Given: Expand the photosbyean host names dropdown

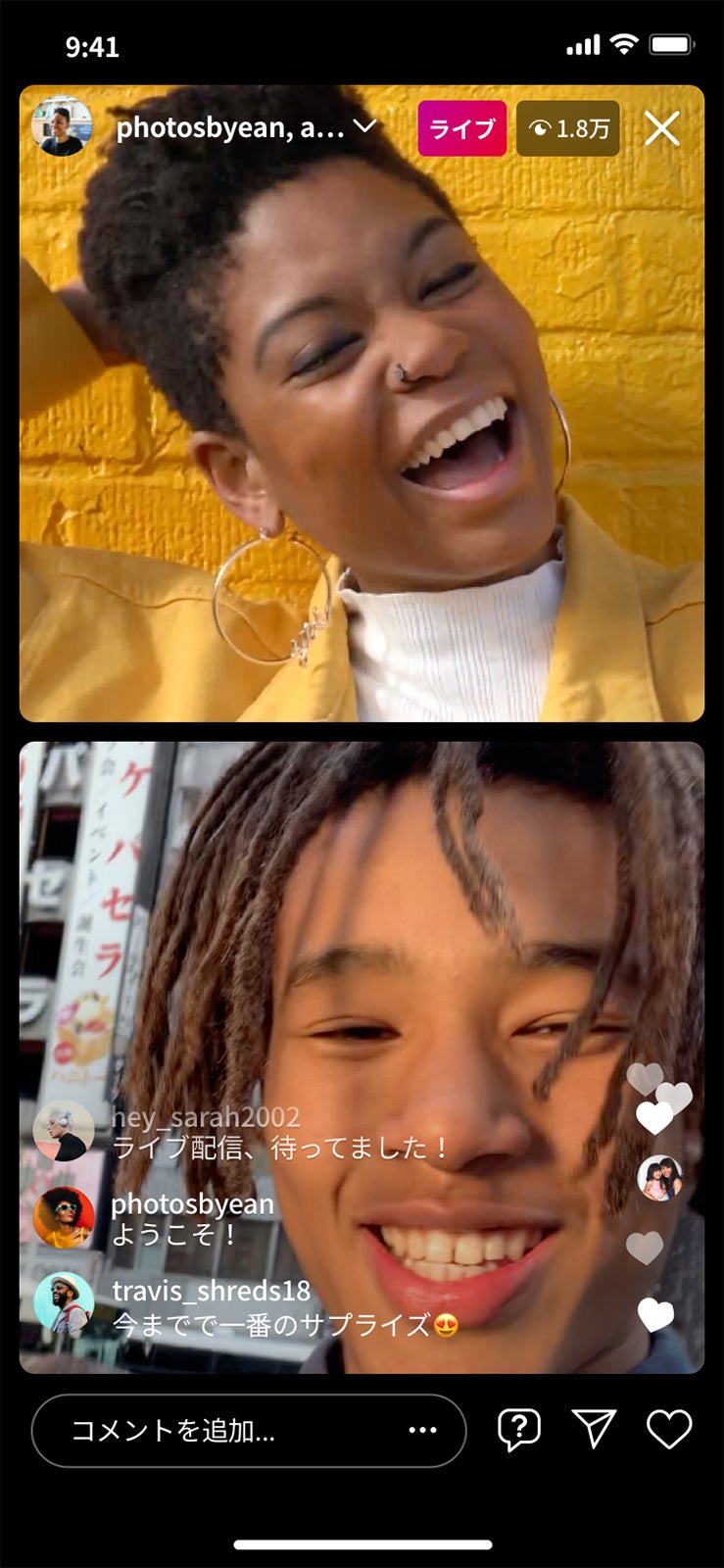Looking at the screenshot, I should click(x=365, y=126).
